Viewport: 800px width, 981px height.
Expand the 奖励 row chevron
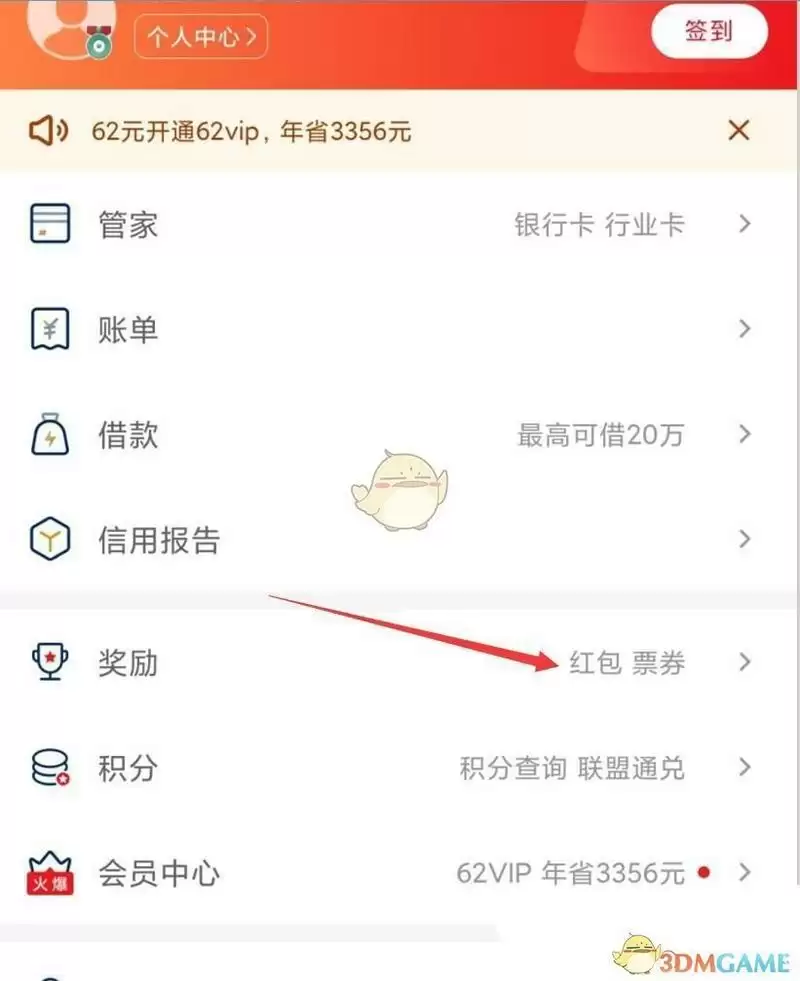[x=745, y=662]
